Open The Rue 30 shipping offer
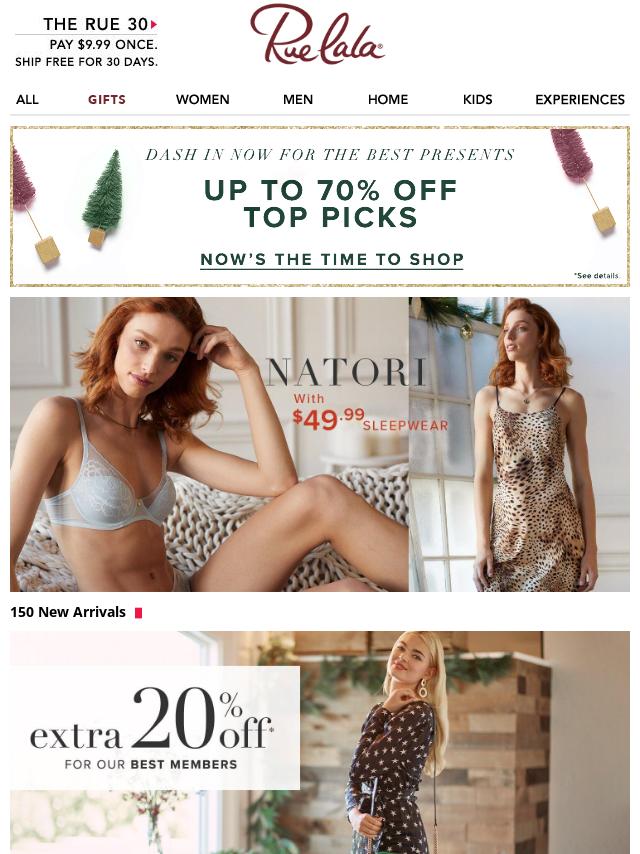Image resolution: width=640 pixels, height=854 pixels. pyautogui.click(x=87, y=42)
